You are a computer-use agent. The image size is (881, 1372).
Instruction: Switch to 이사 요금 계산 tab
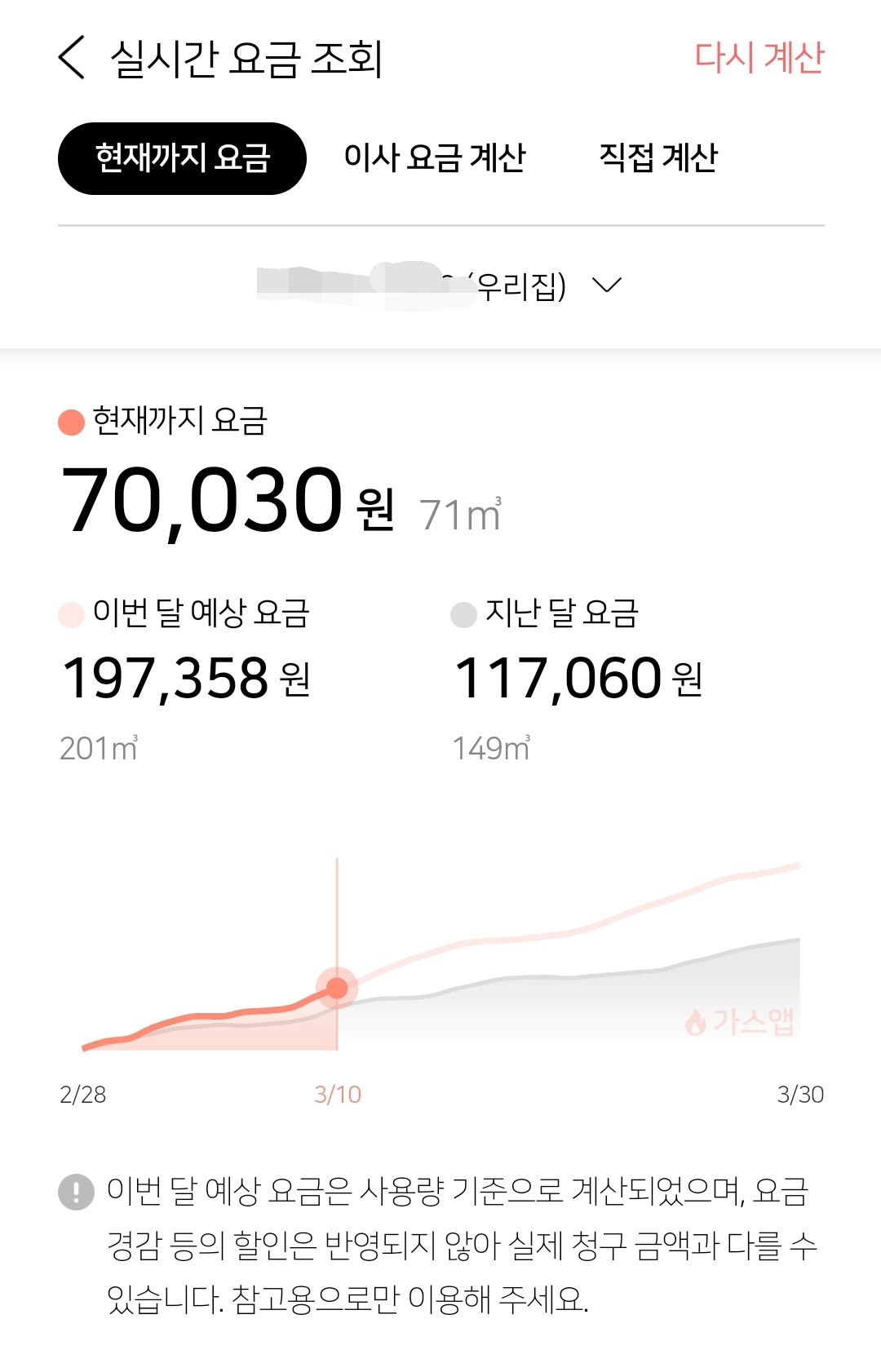435,158
